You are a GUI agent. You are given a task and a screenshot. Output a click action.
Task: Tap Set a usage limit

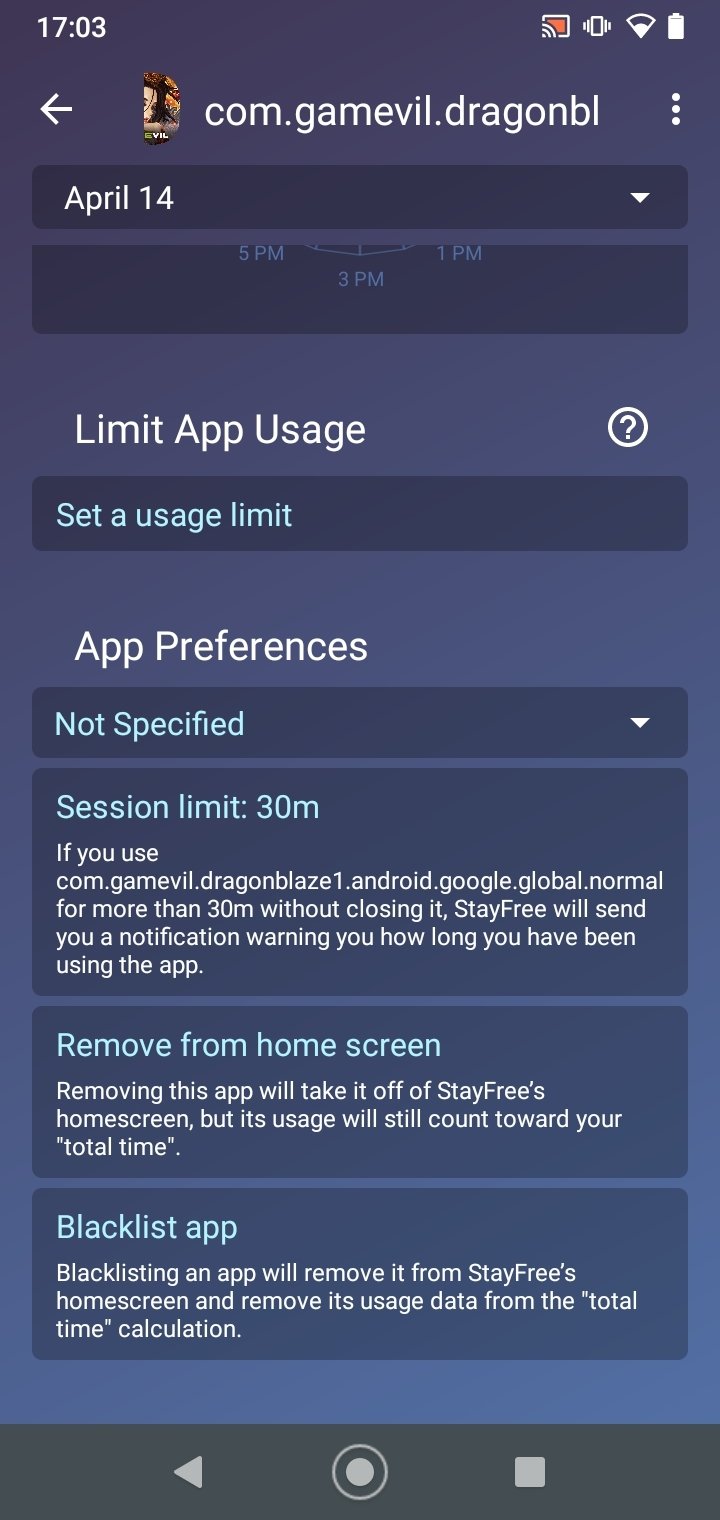pos(360,514)
